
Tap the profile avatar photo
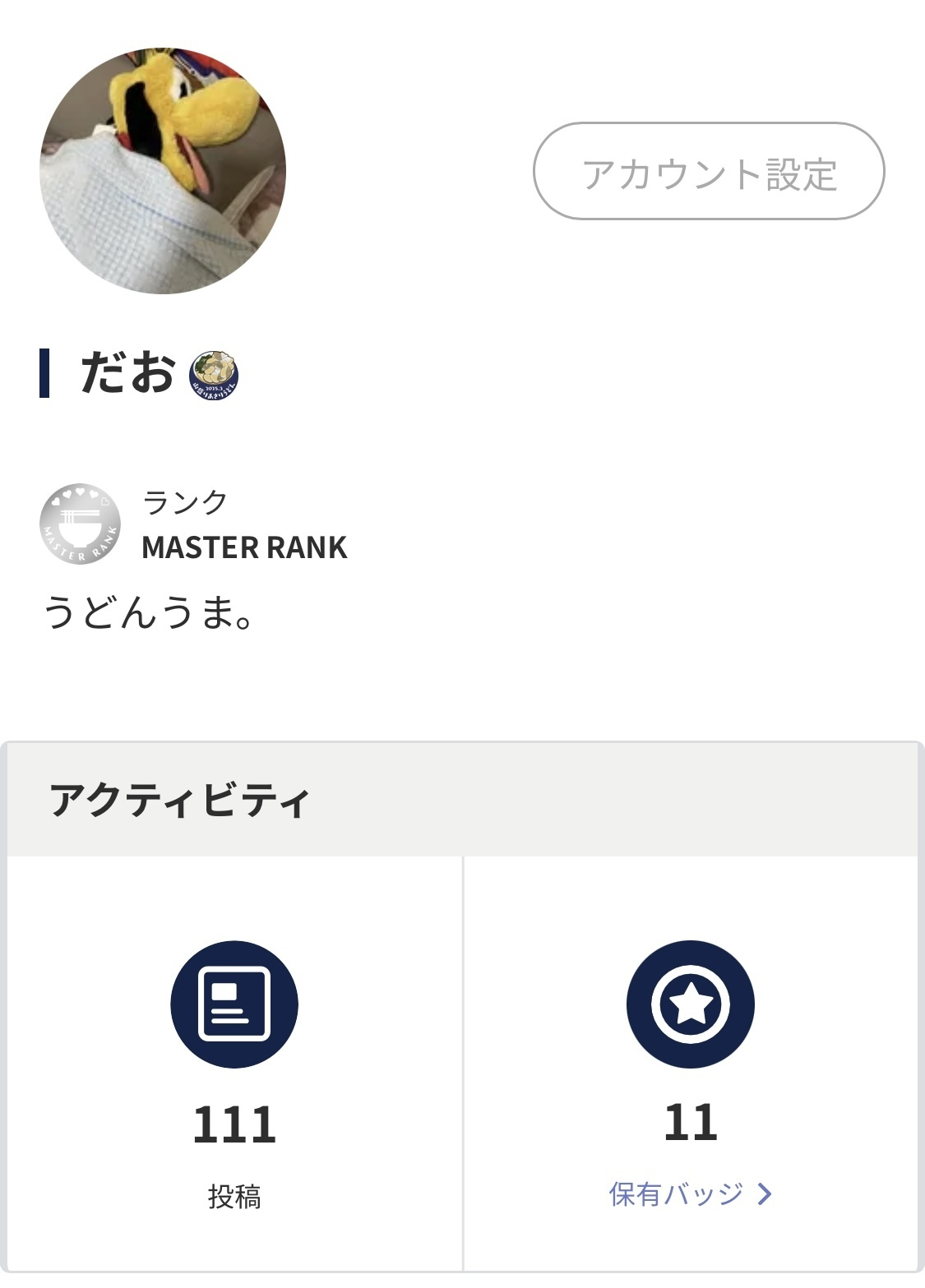click(163, 171)
